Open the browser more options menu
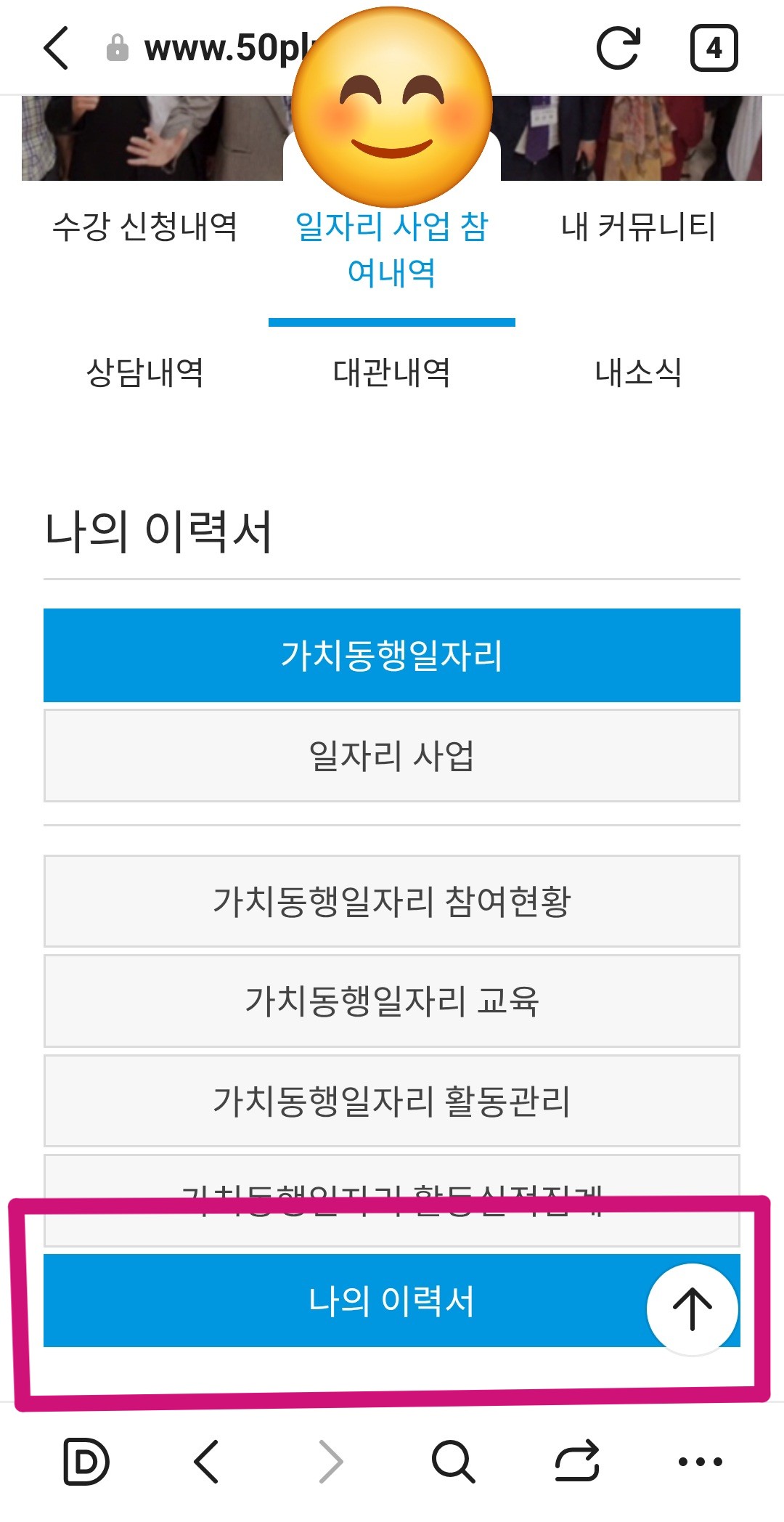 [700, 1461]
